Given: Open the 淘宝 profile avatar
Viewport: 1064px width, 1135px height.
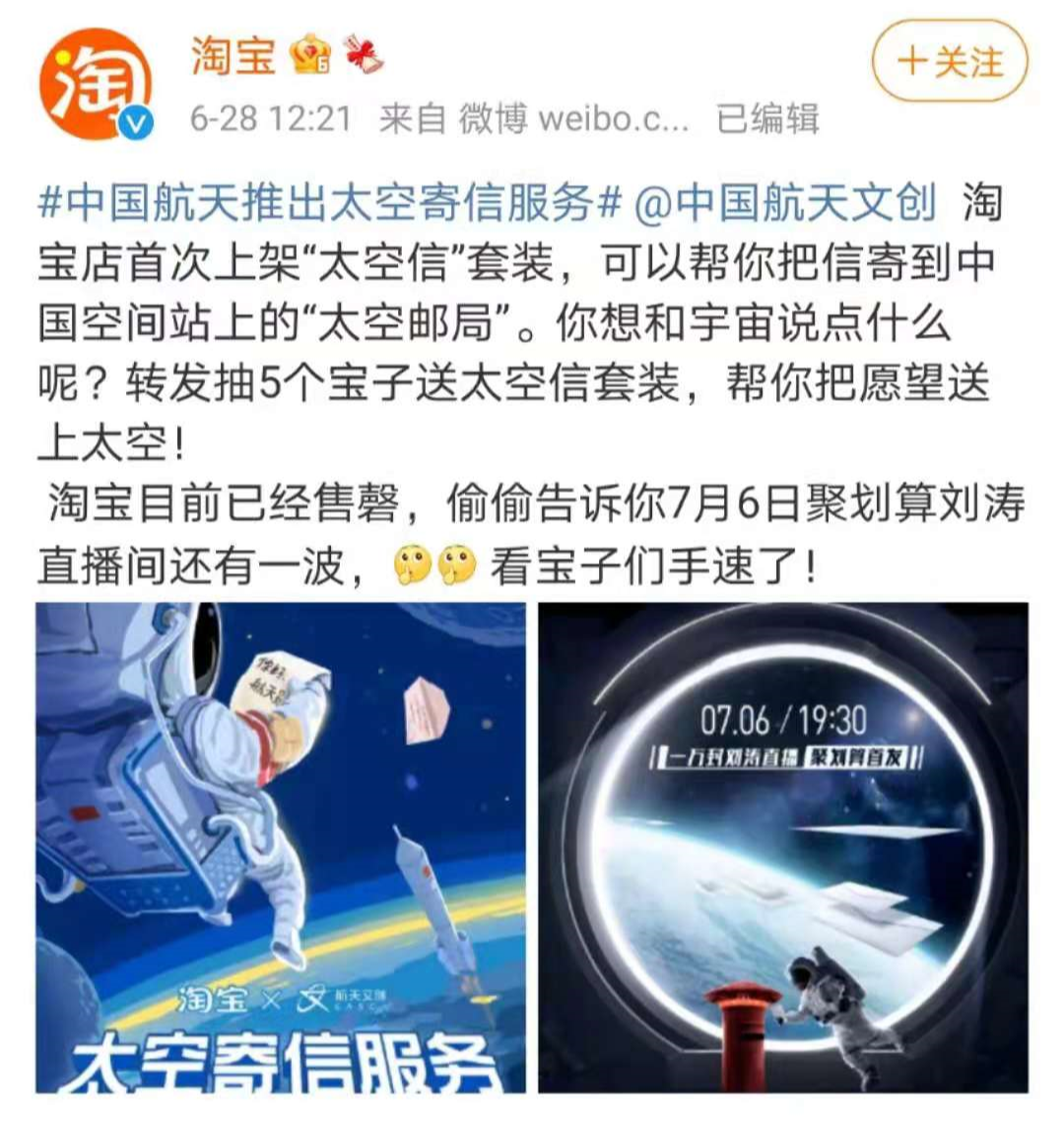Looking at the screenshot, I should [x=96, y=84].
